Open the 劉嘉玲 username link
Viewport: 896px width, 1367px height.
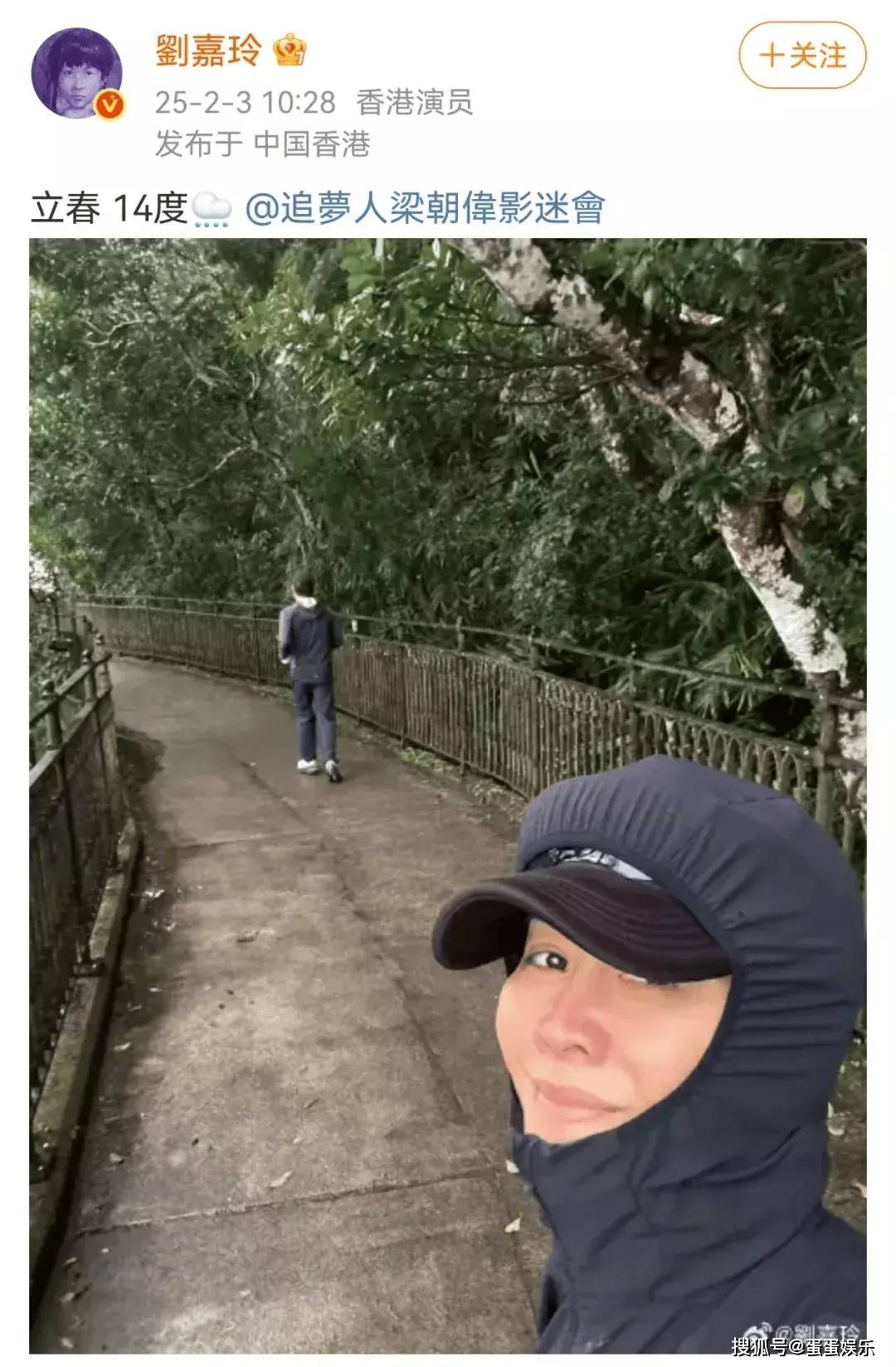pos(208,51)
